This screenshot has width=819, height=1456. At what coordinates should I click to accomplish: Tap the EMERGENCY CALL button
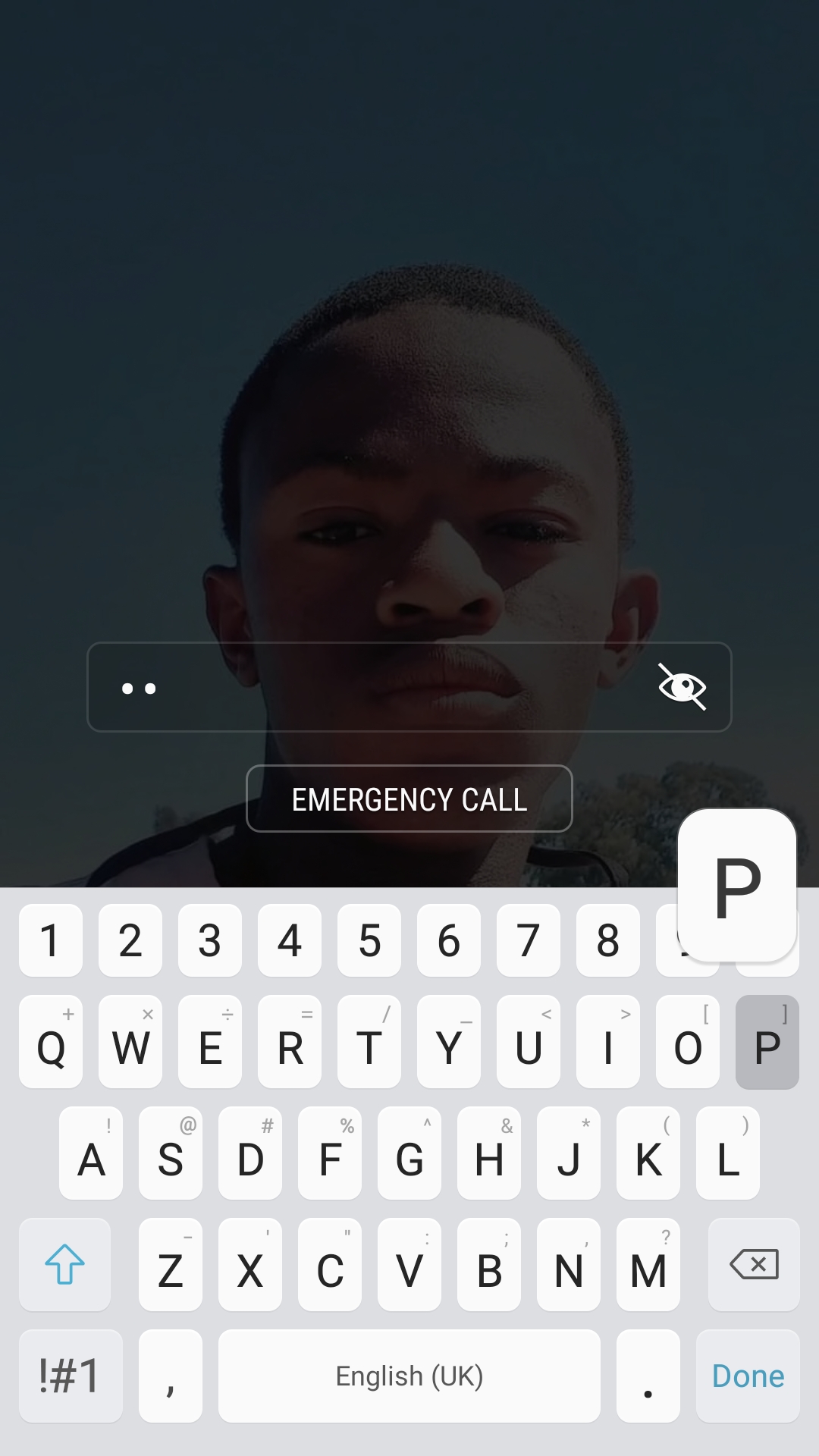[409, 799]
